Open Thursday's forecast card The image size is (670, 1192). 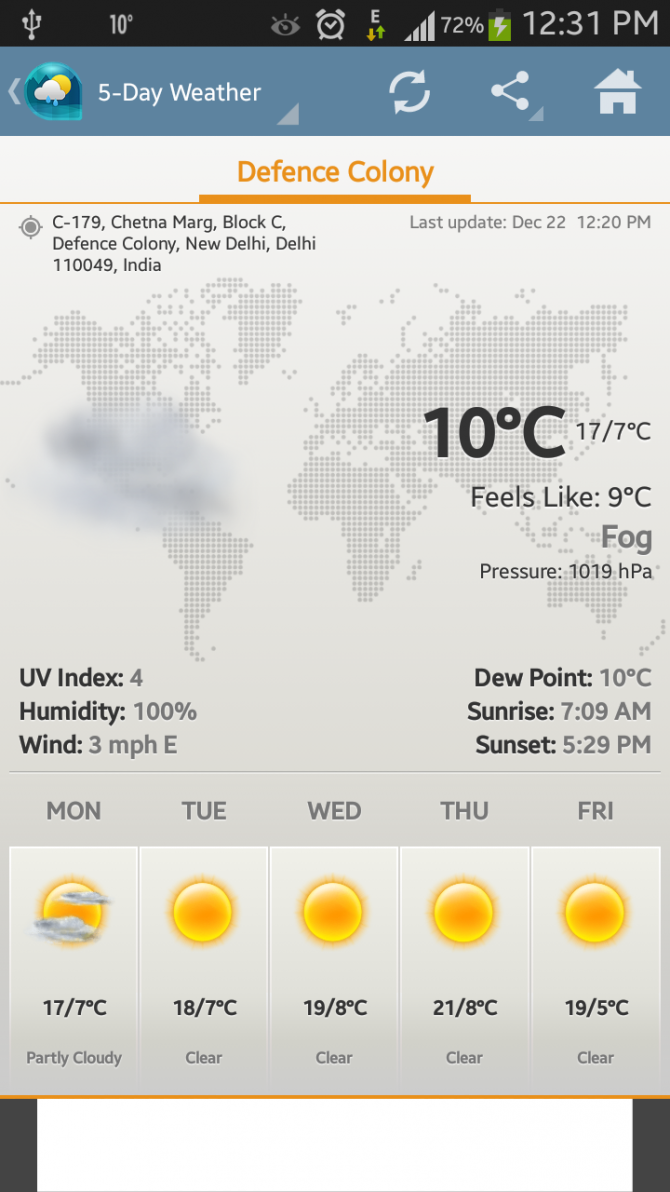coord(465,960)
